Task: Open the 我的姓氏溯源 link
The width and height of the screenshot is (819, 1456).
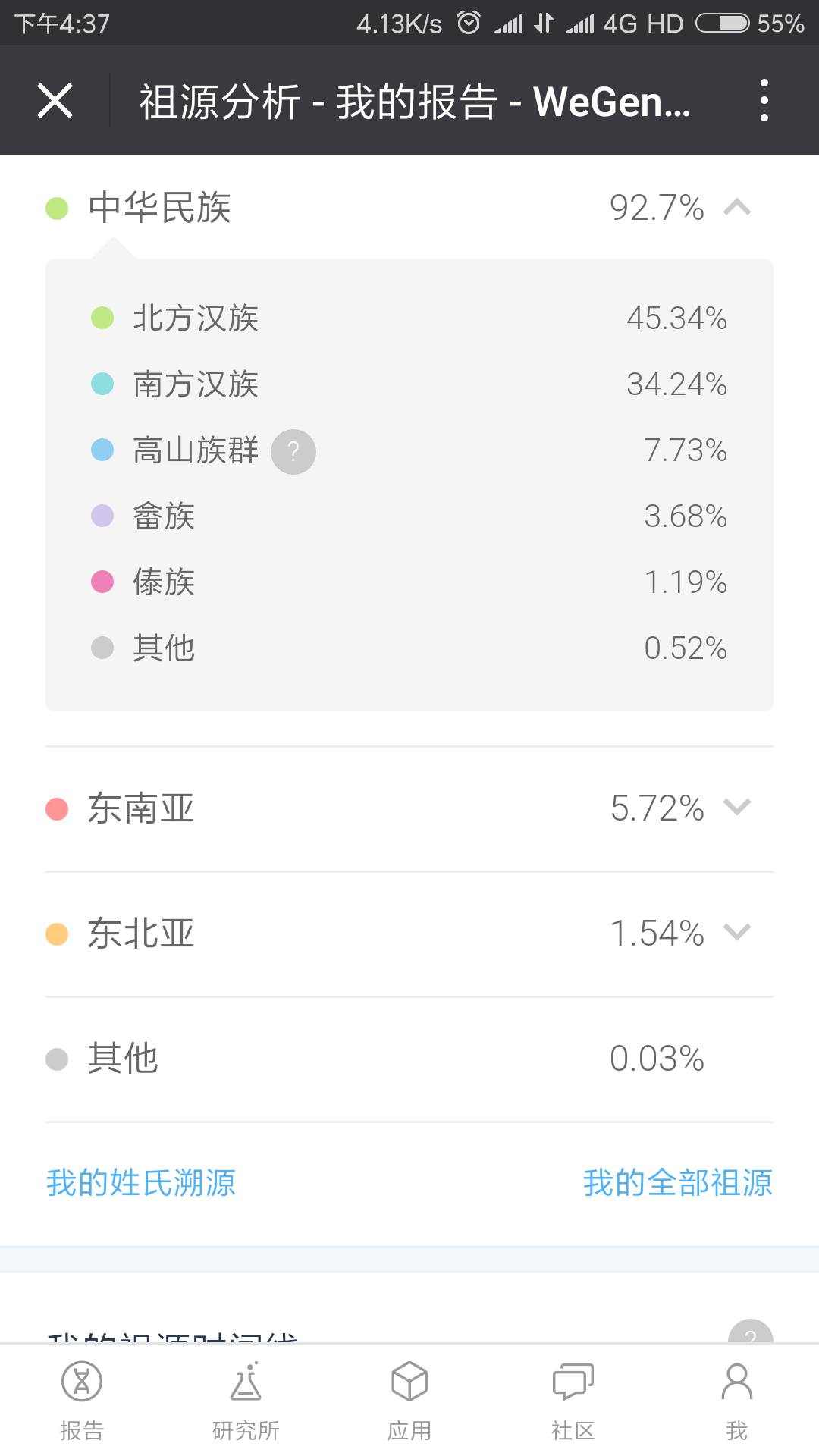Action: click(141, 1183)
